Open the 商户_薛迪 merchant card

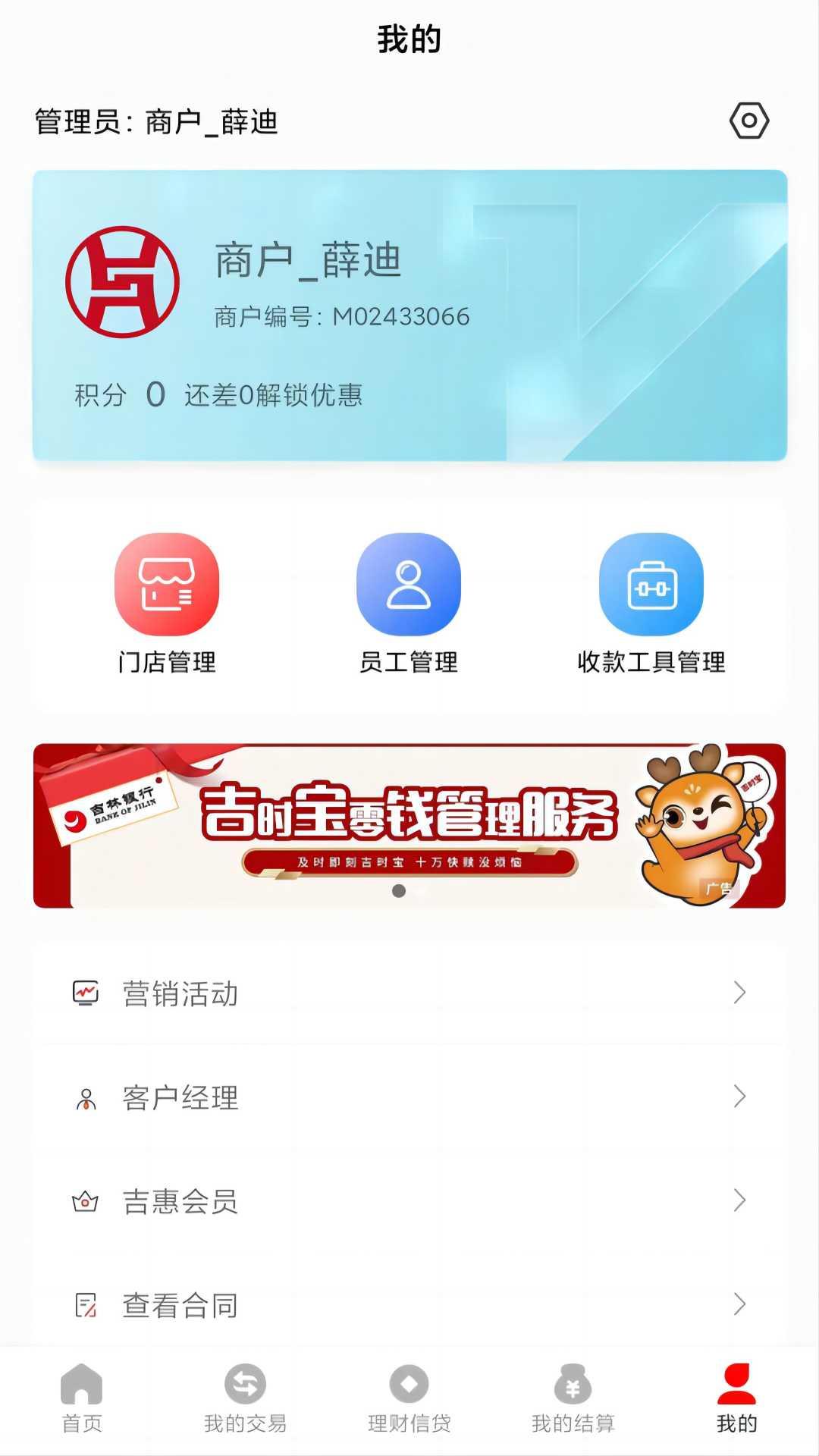point(409,315)
